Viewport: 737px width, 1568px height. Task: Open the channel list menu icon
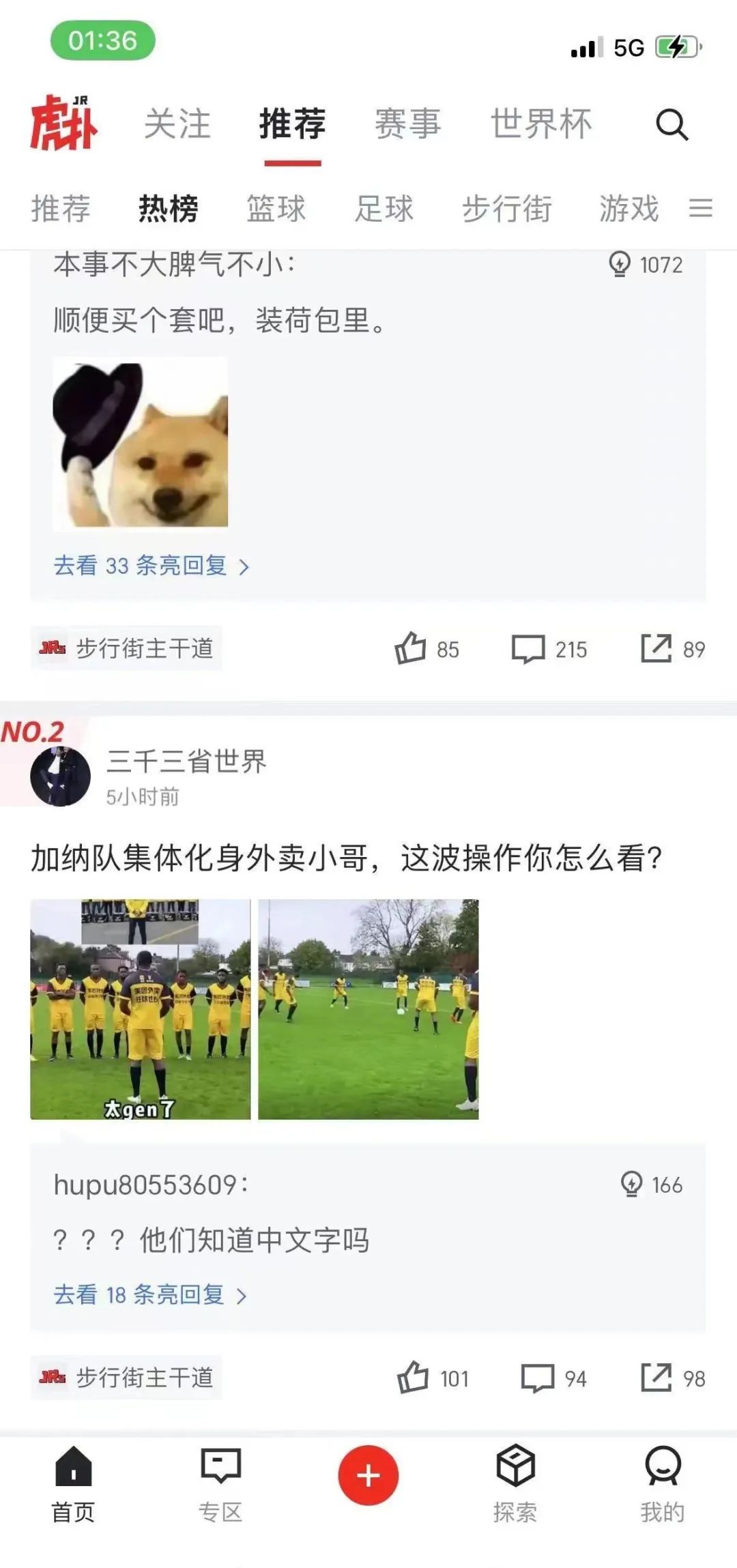pyautogui.click(x=701, y=208)
